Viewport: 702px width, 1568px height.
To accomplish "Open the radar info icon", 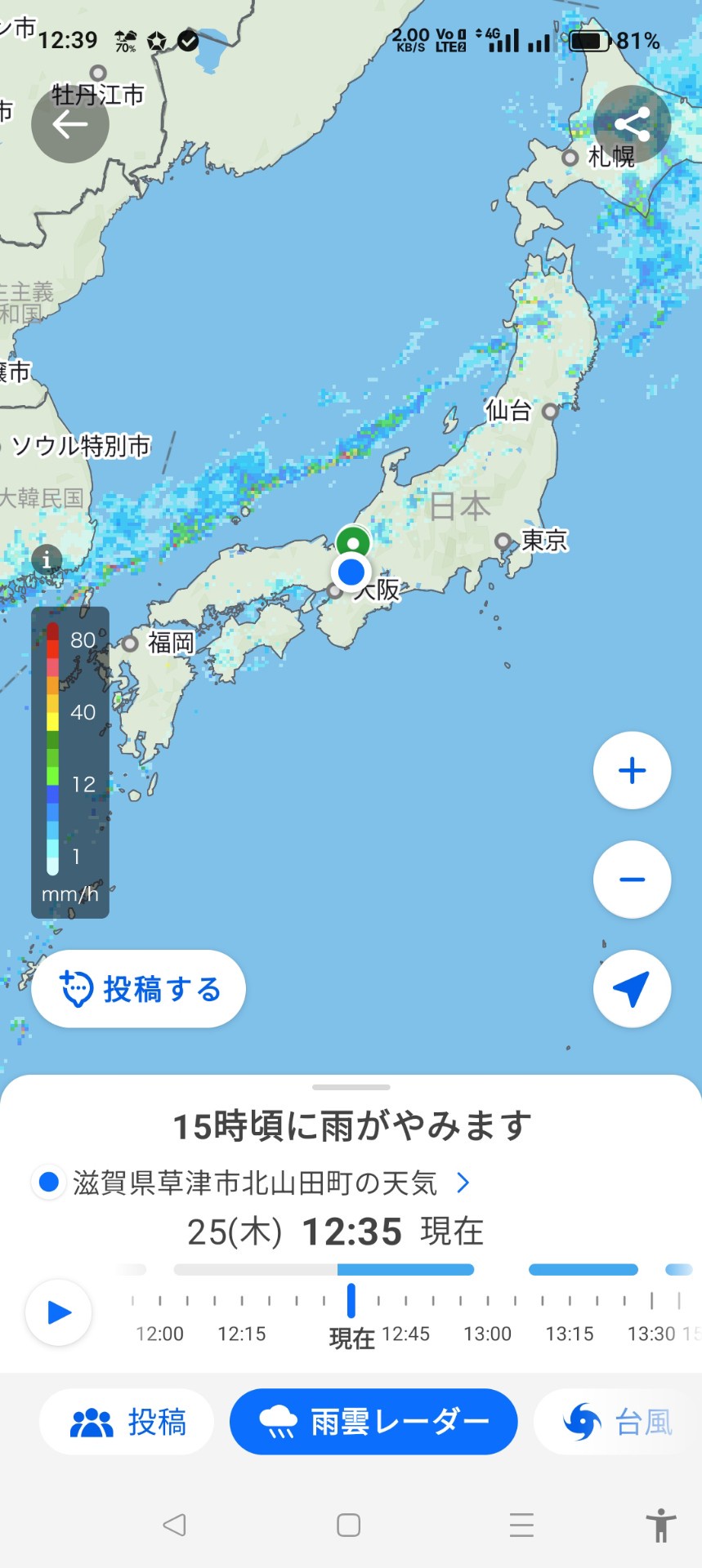I will click(47, 559).
